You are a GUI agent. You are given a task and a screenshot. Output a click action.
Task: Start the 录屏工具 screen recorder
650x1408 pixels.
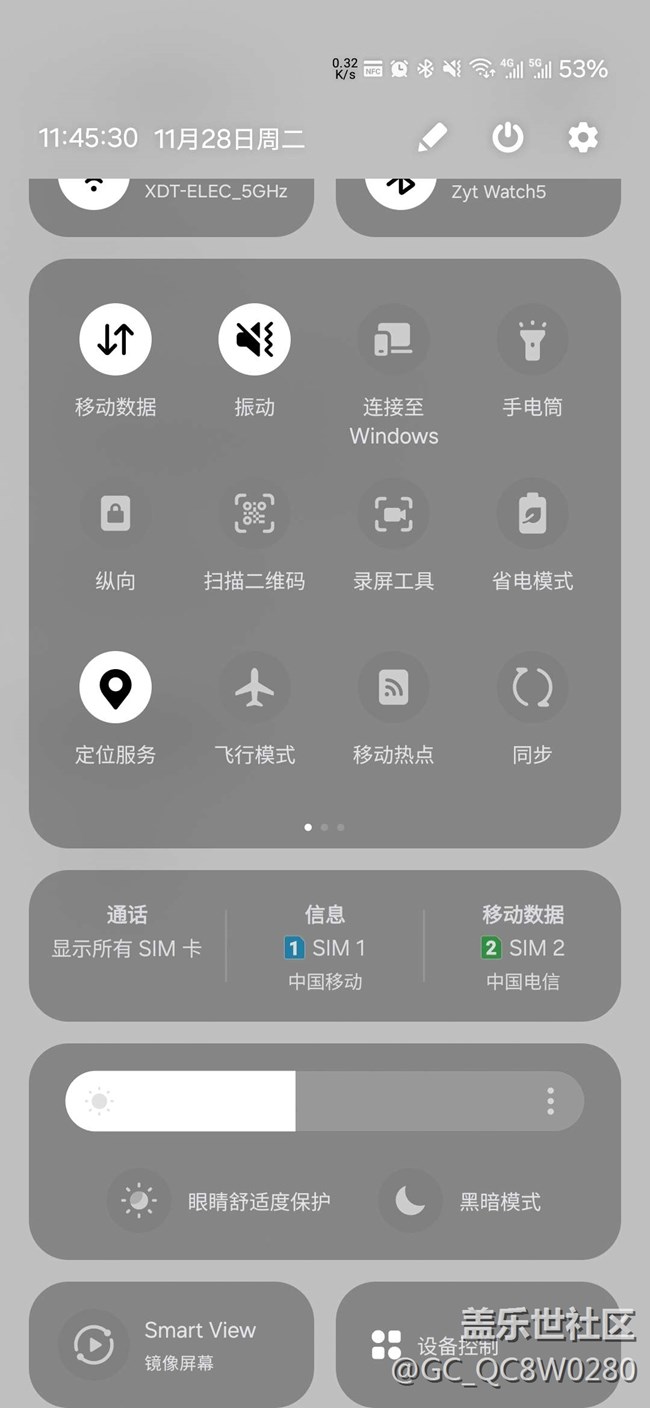(393, 514)
